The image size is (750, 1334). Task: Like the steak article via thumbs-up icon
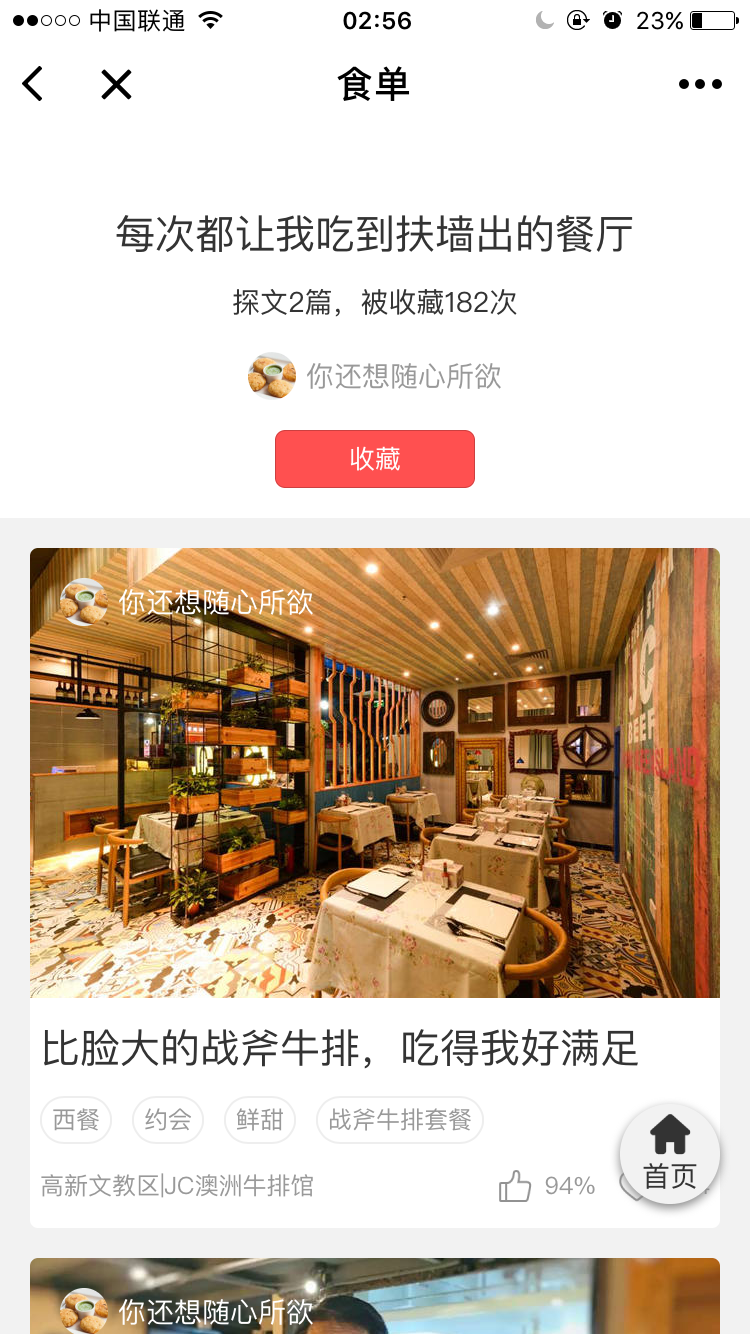click(515, 1186)
